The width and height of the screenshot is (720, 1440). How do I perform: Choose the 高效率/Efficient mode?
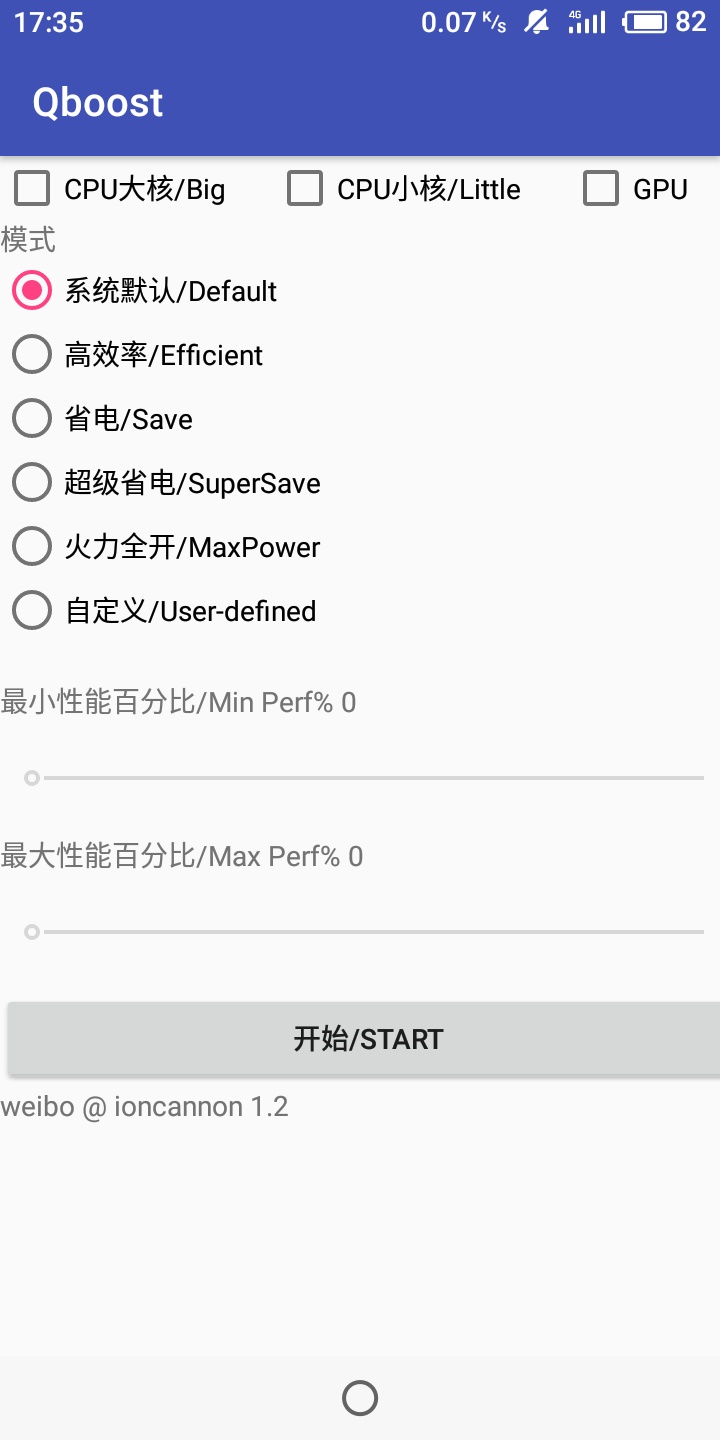pos(33,355)
